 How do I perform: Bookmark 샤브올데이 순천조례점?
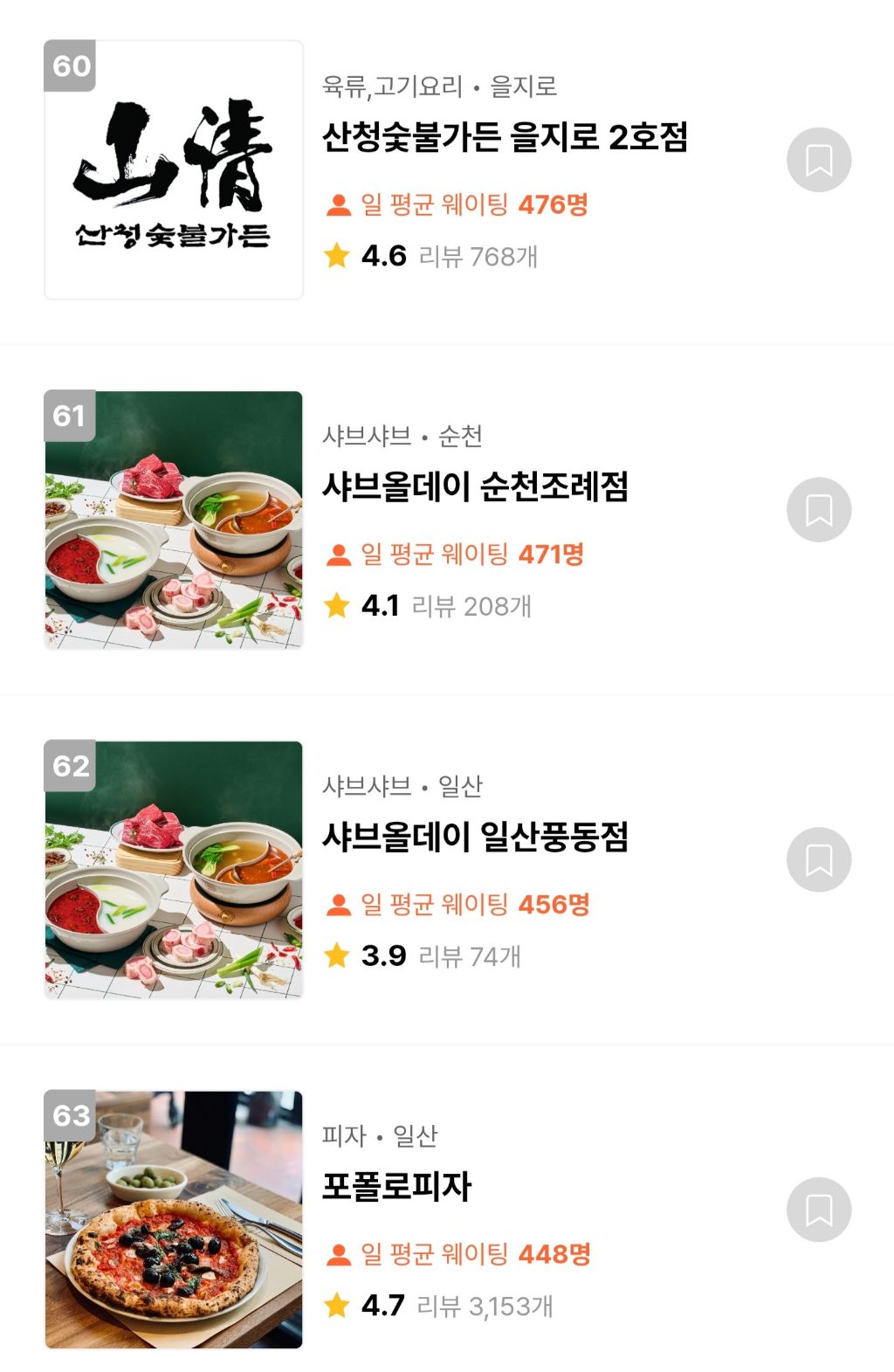click(818, 510)
